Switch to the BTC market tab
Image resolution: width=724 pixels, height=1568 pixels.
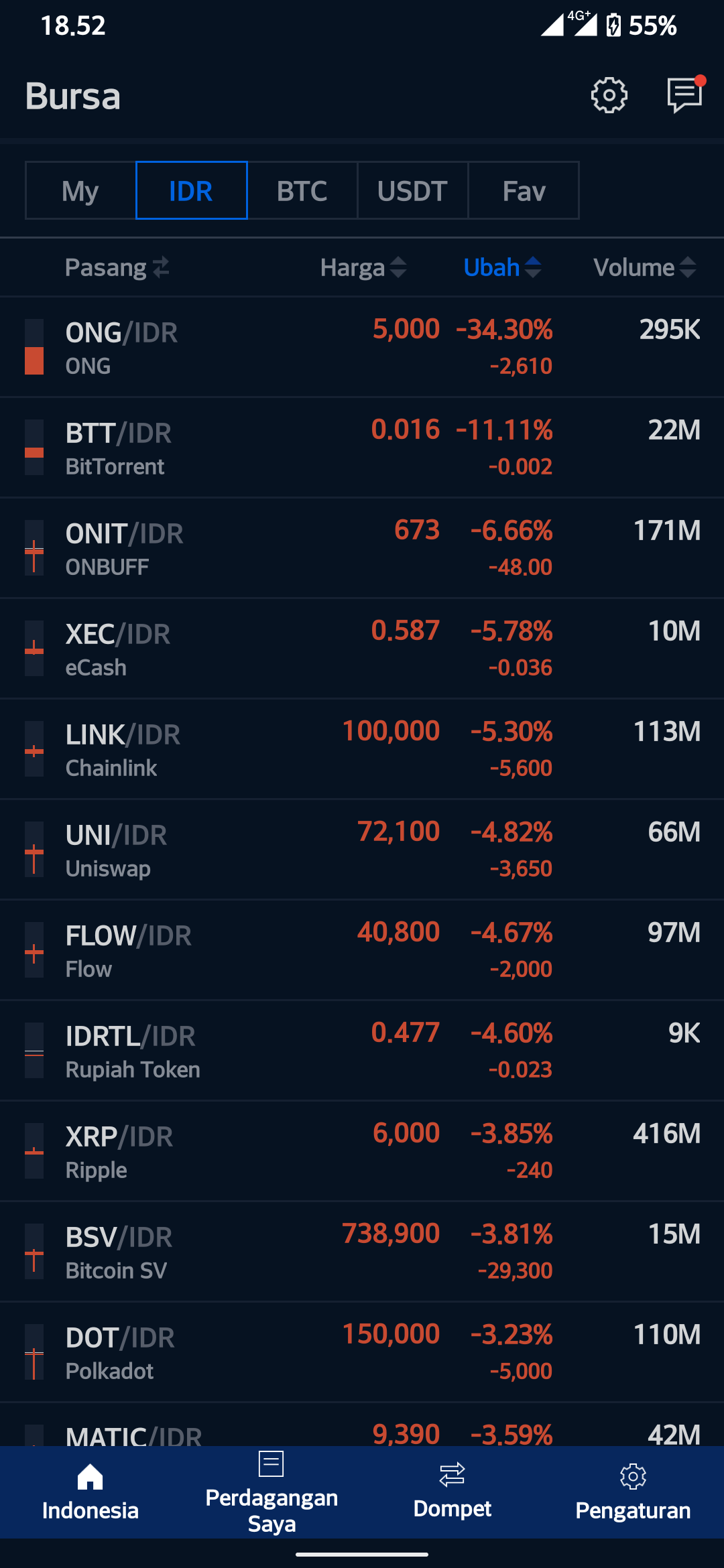click(x=302, y=191)
